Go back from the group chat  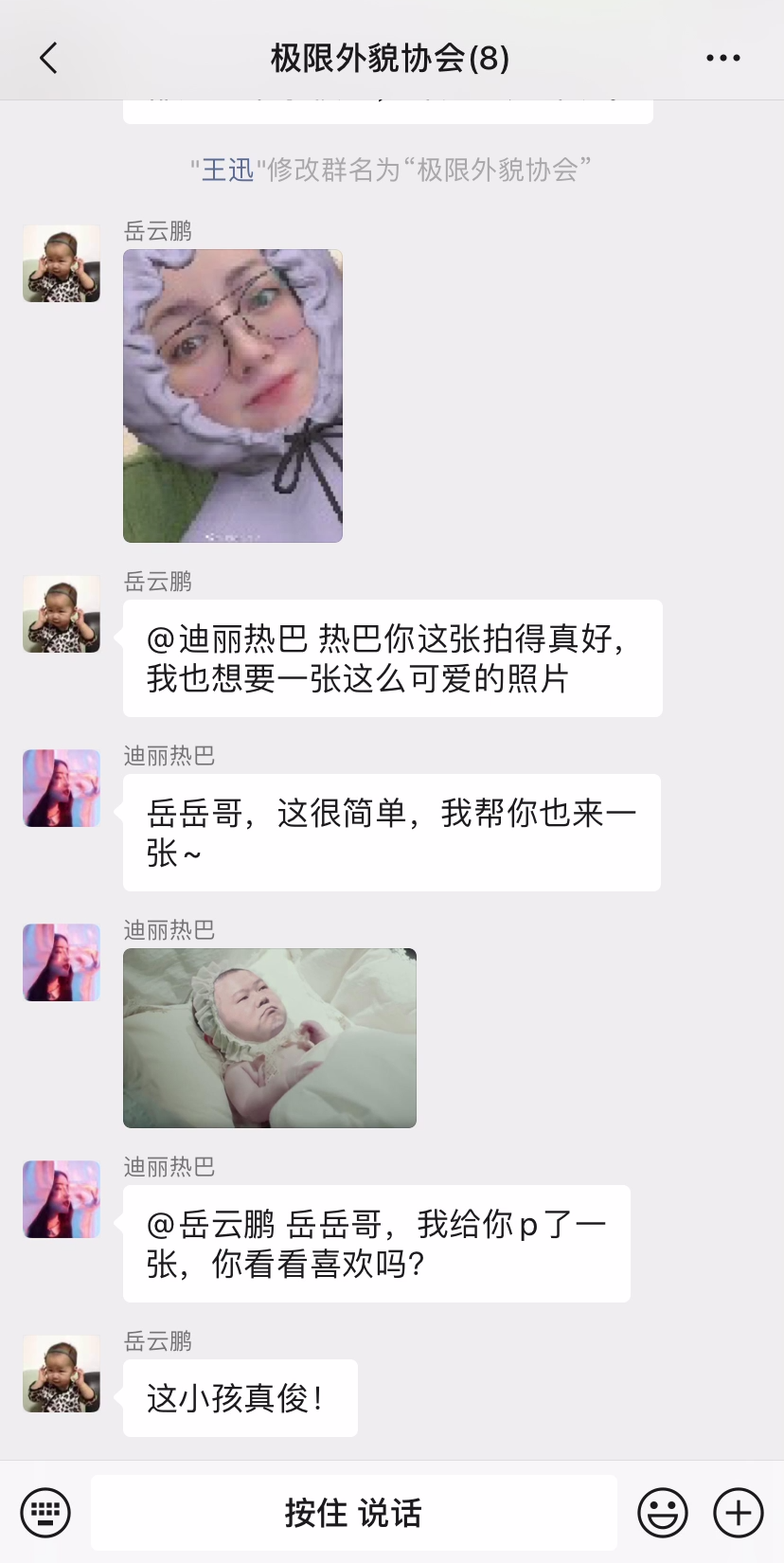pos(49,58)
